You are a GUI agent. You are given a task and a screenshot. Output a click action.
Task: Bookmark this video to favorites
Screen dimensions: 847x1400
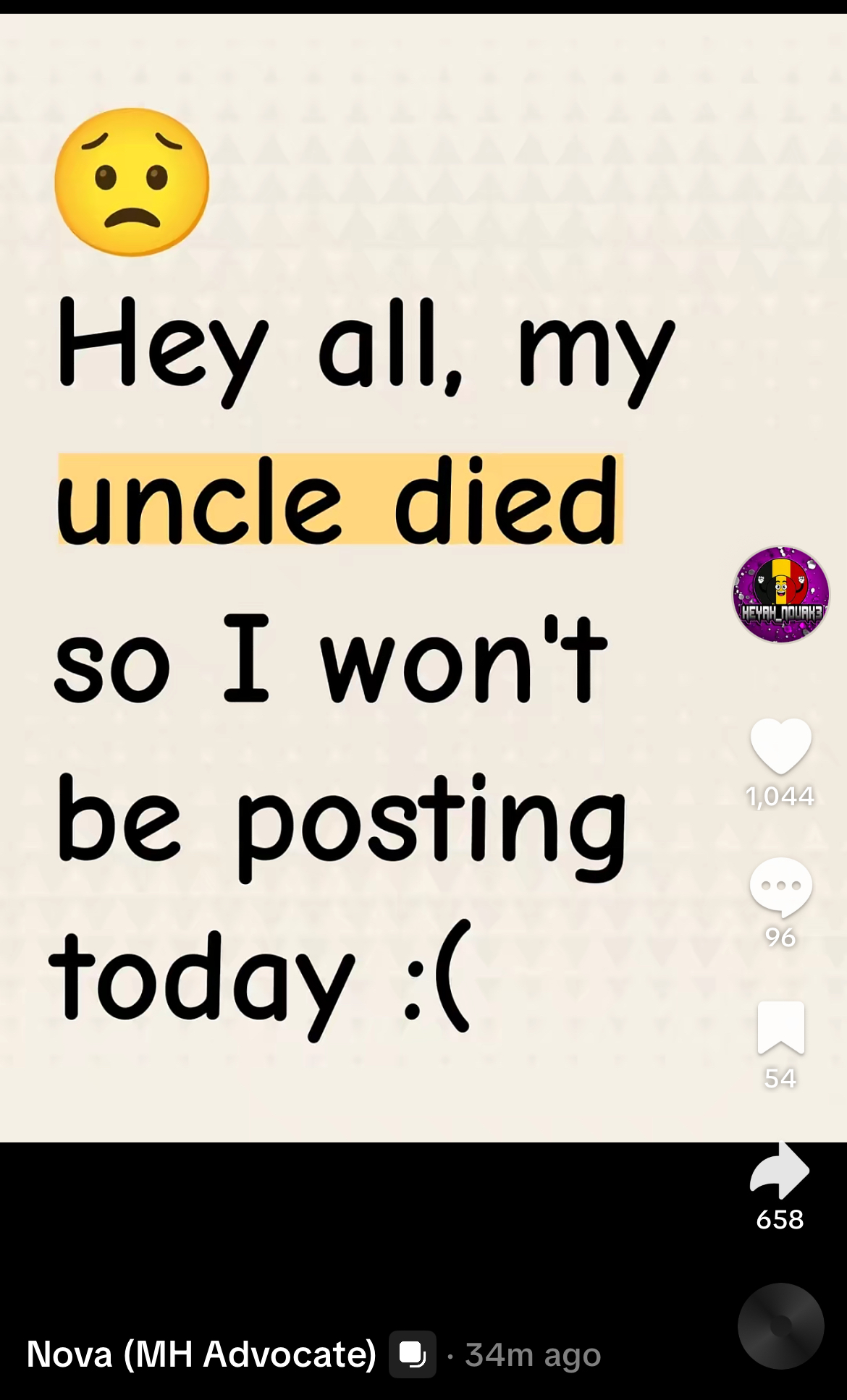point(780,1027)
